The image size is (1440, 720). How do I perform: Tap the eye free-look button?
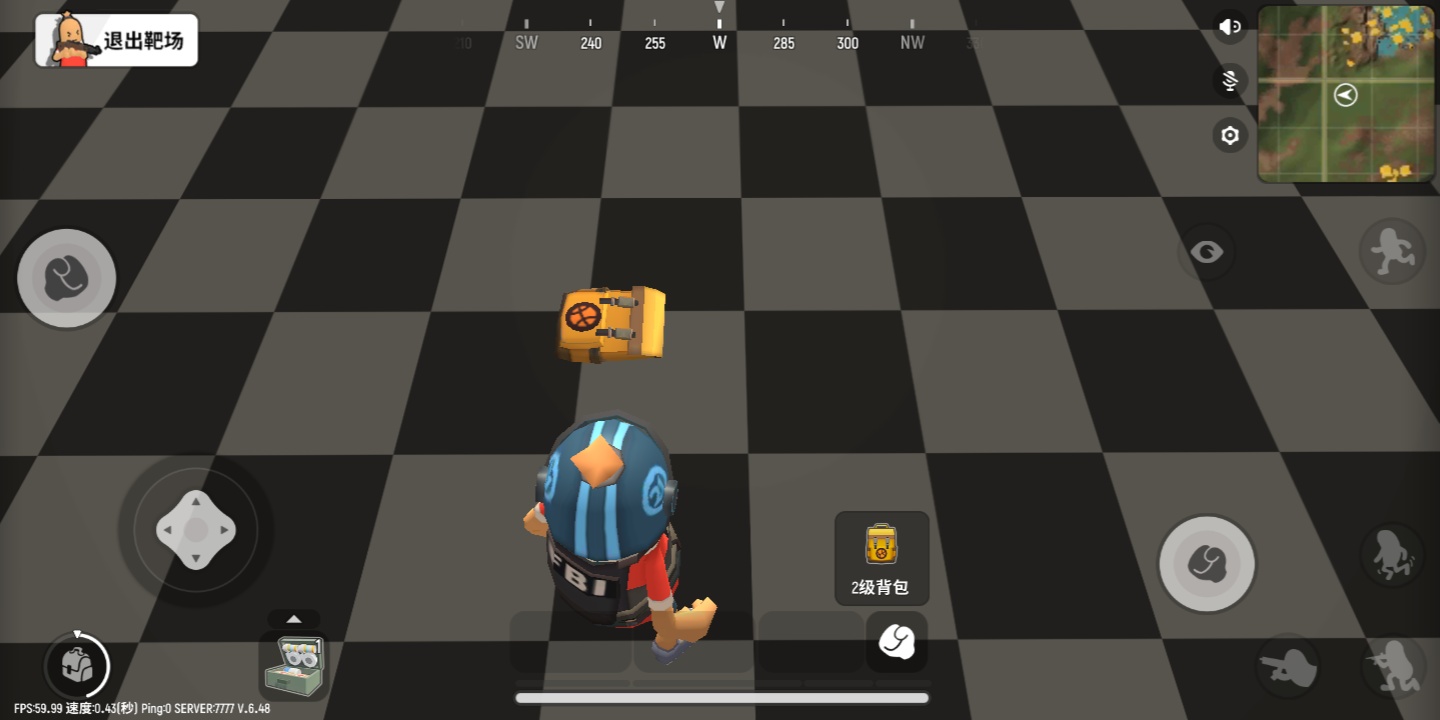tap(1206, 252)
